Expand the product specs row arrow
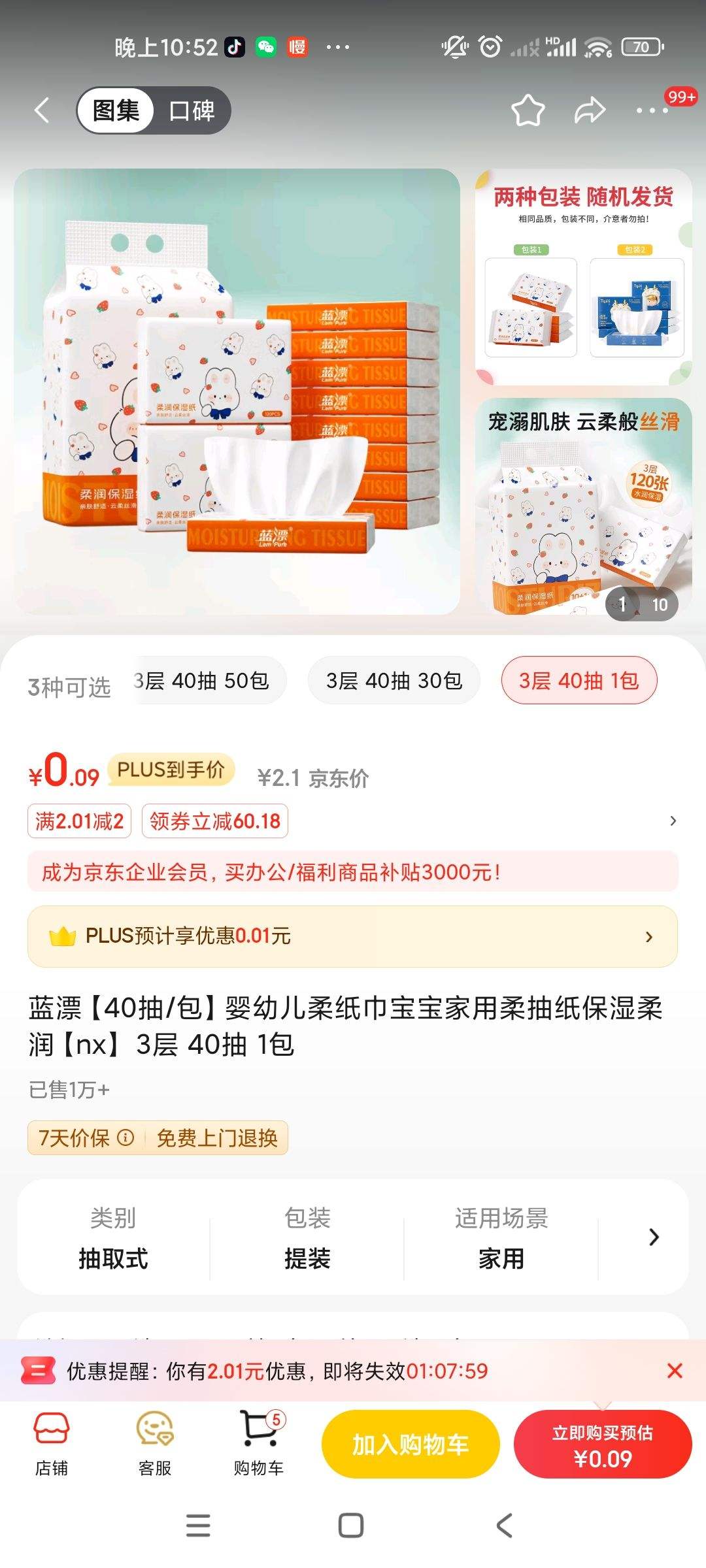 point(653,1238)
